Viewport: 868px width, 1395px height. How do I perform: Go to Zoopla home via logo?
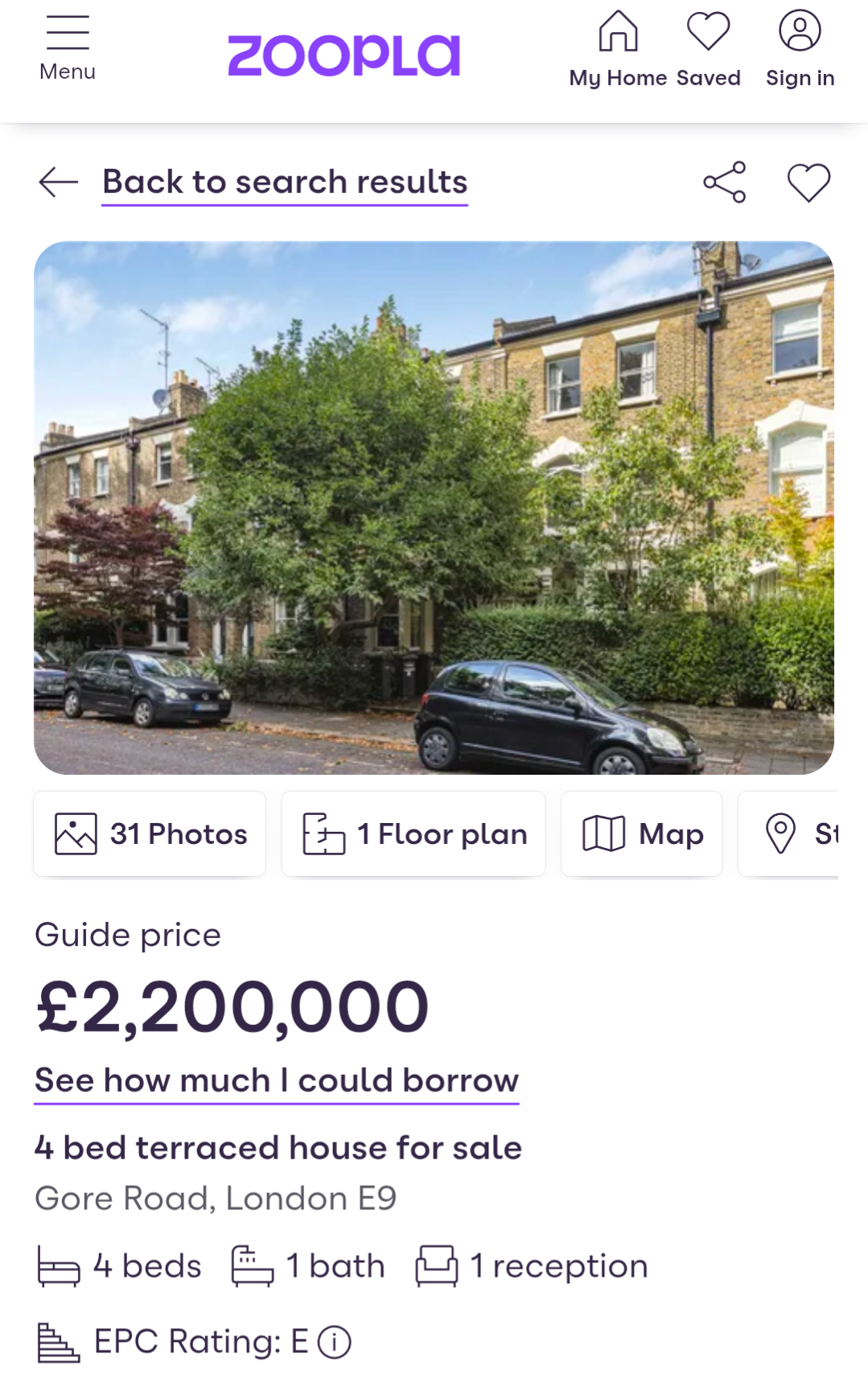(343, 56)
